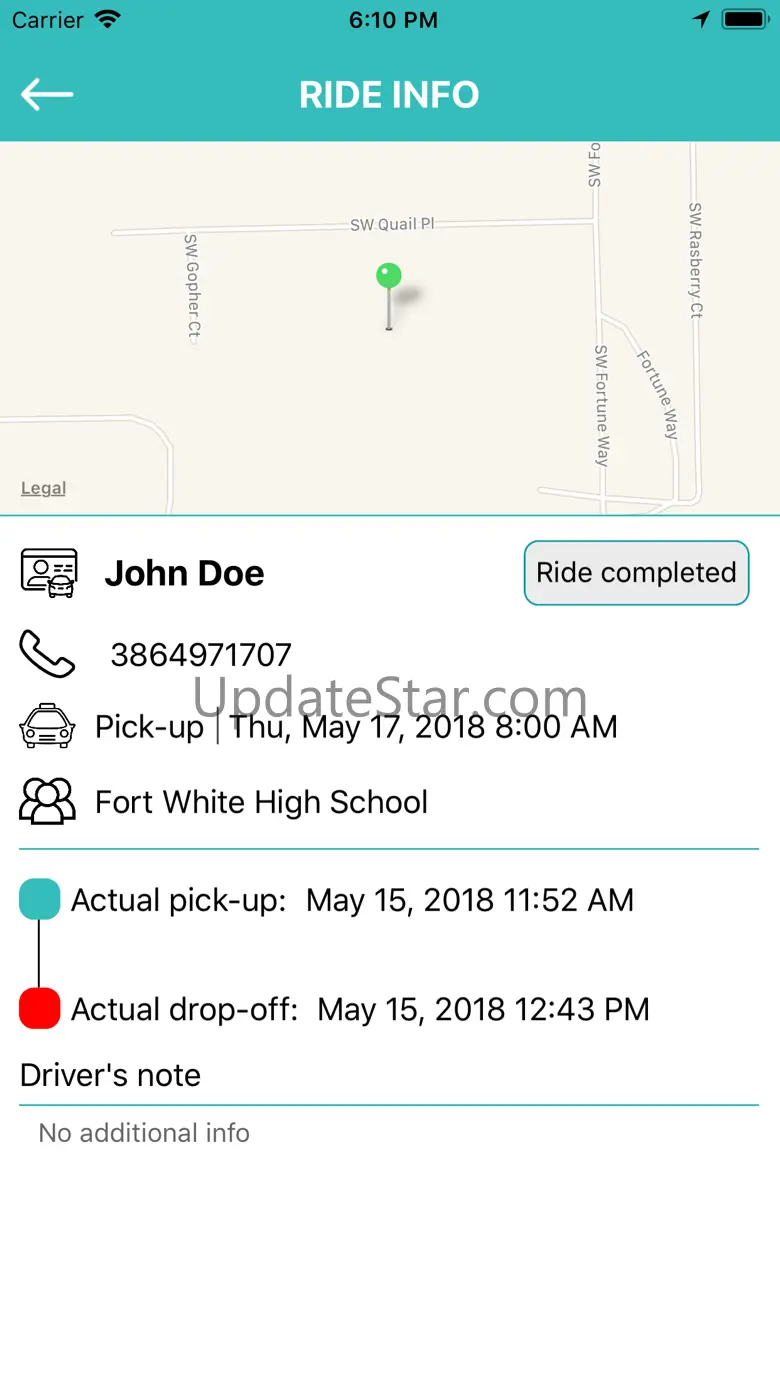Open the Legal link on the map
Image resolution: width=780 pixels, height=1387 pixels.
pos(44,488)
